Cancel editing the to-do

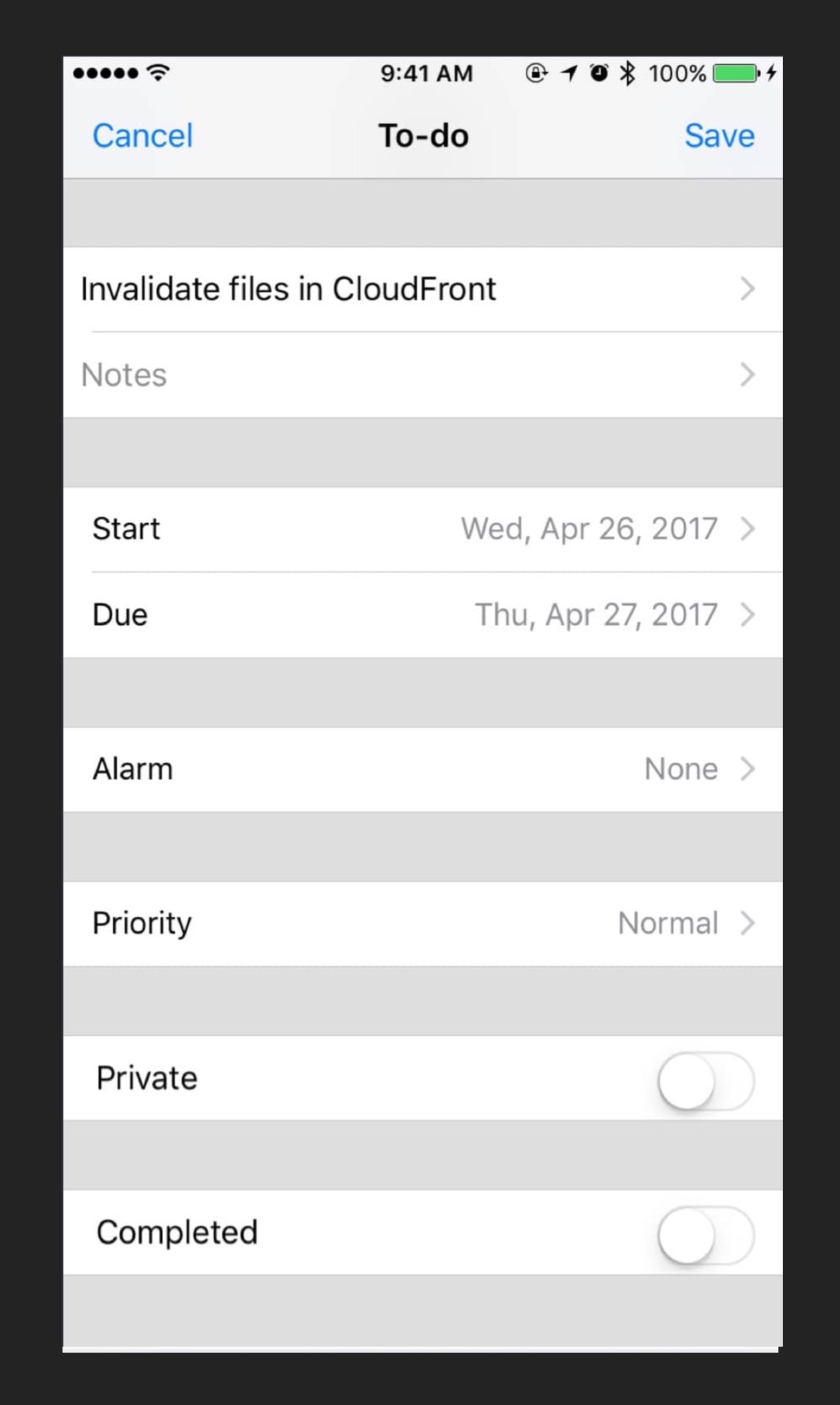pos(142,136)
